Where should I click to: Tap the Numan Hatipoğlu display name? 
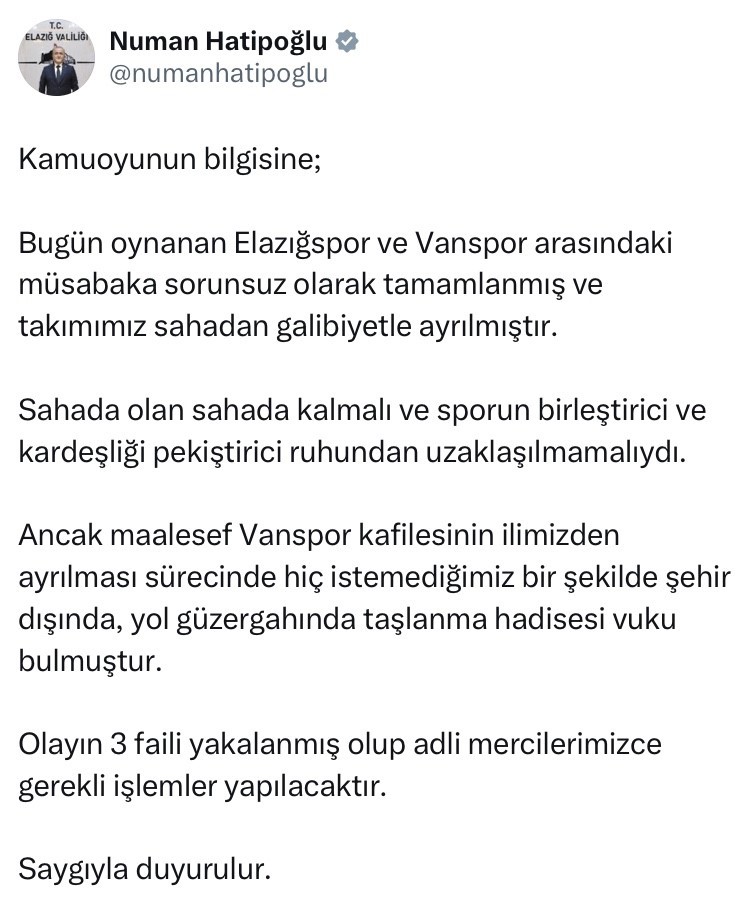pyautogui.click(x=217, y=41)
